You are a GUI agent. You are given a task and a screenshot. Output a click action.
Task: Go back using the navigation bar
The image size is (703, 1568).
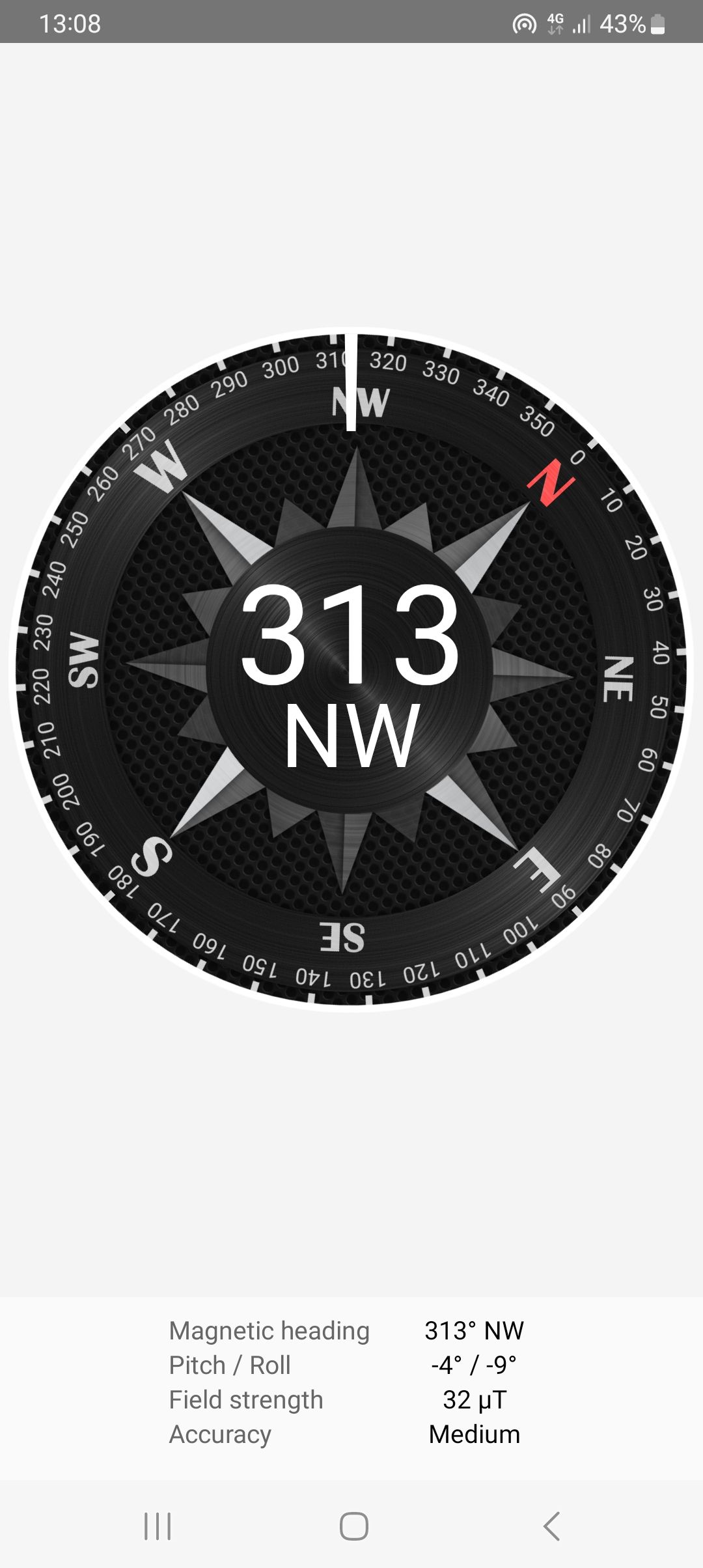click(x=551, y=1526)
